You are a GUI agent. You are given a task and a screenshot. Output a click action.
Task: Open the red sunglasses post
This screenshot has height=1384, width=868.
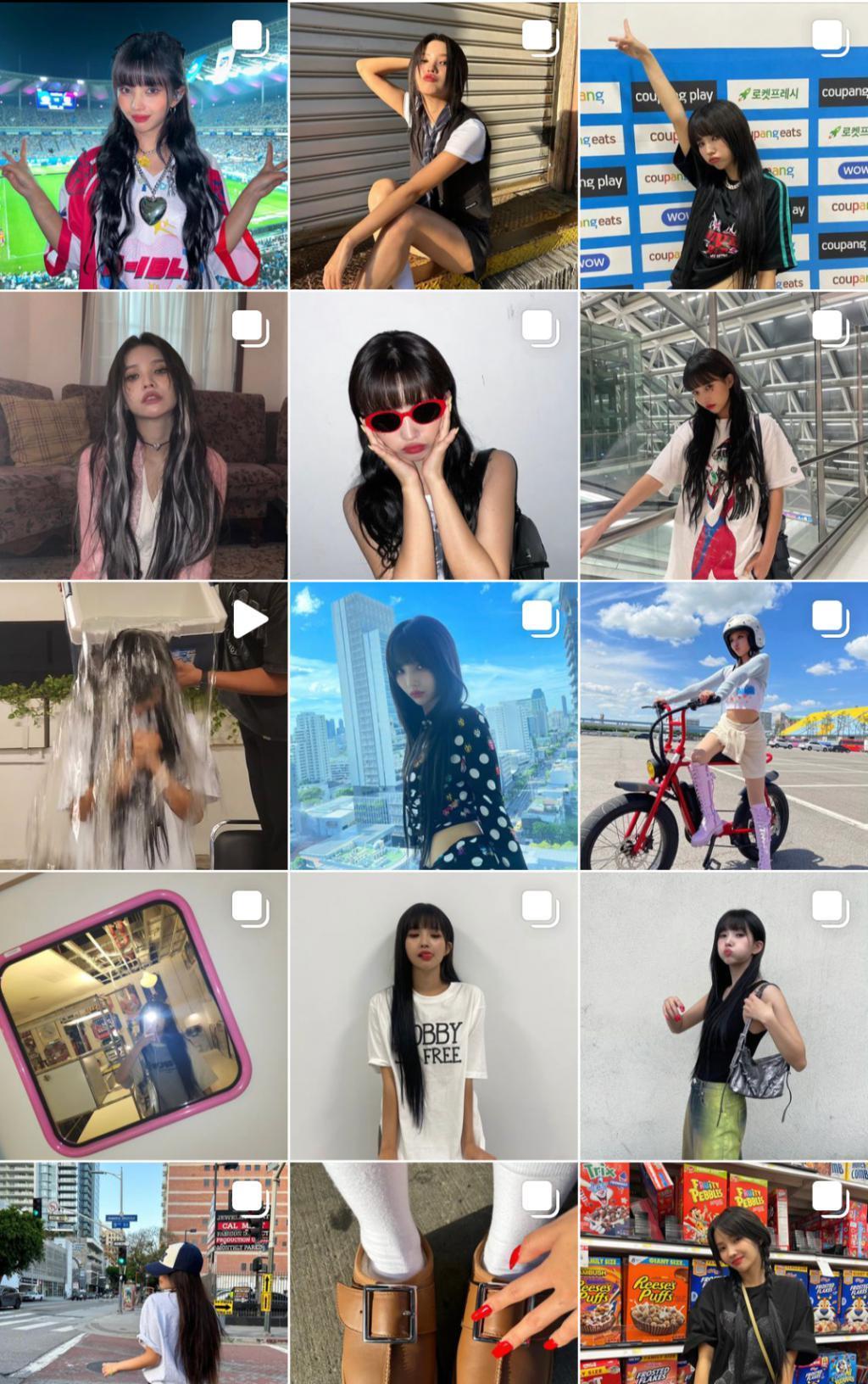tap(433, 436)
